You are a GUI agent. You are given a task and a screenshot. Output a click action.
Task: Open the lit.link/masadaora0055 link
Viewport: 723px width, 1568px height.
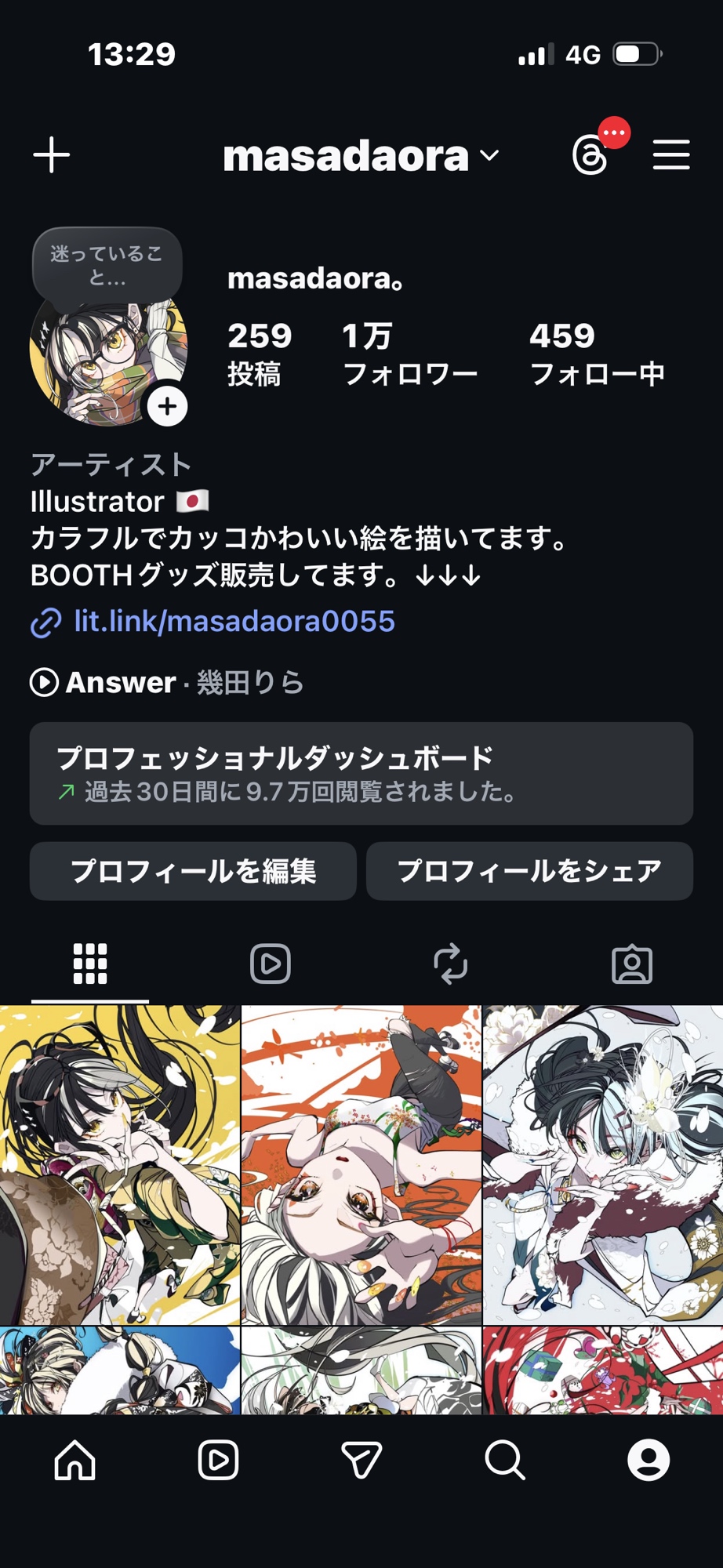234,622
